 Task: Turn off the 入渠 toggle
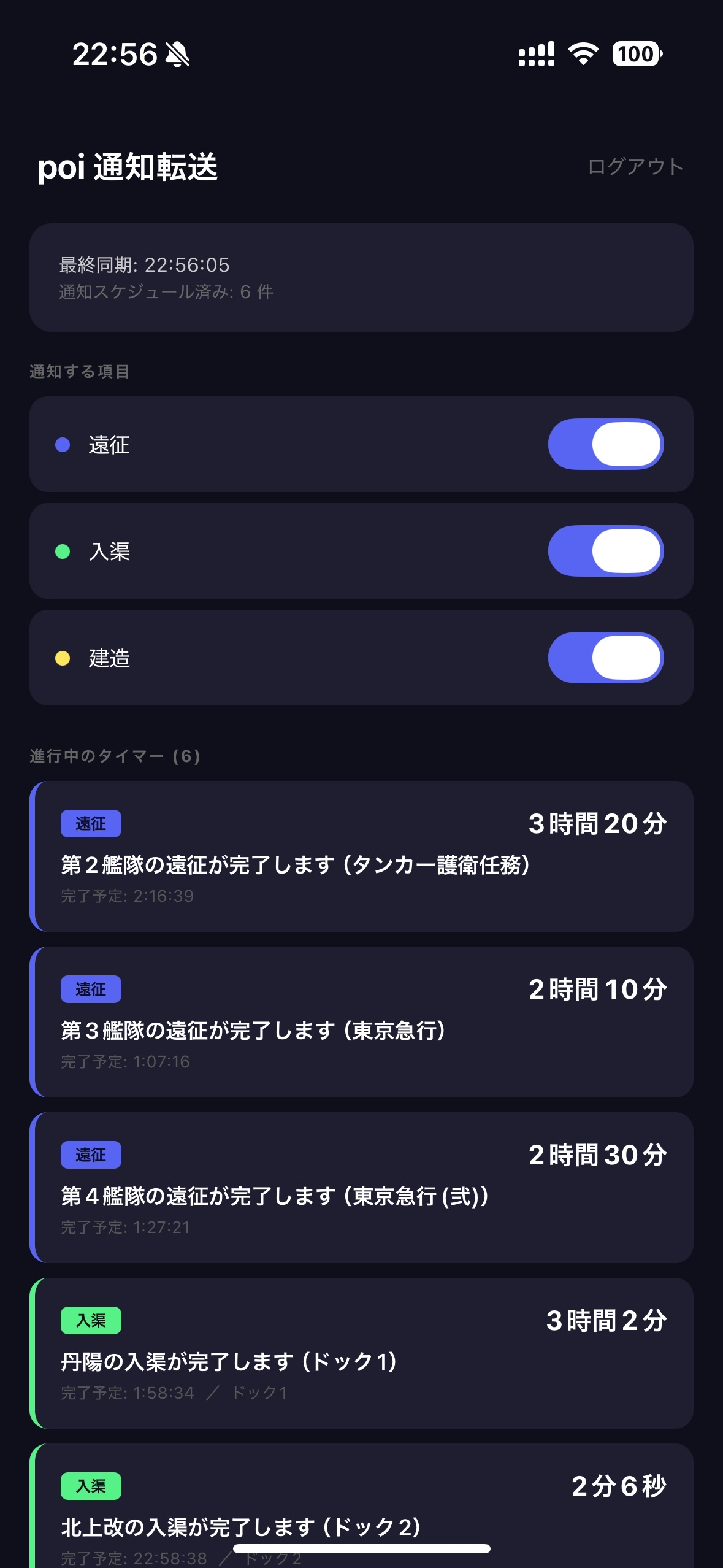(x=606, y=550)
